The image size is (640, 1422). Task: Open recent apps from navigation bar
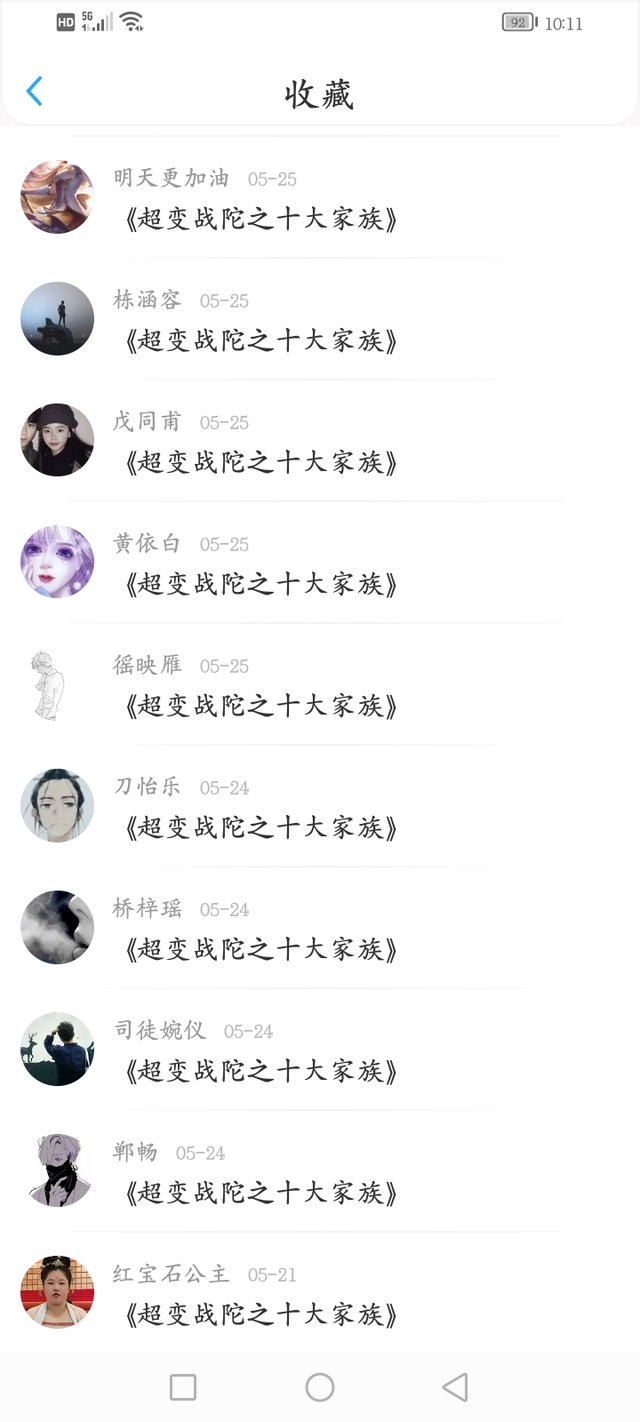click(x=183, y=1387)
